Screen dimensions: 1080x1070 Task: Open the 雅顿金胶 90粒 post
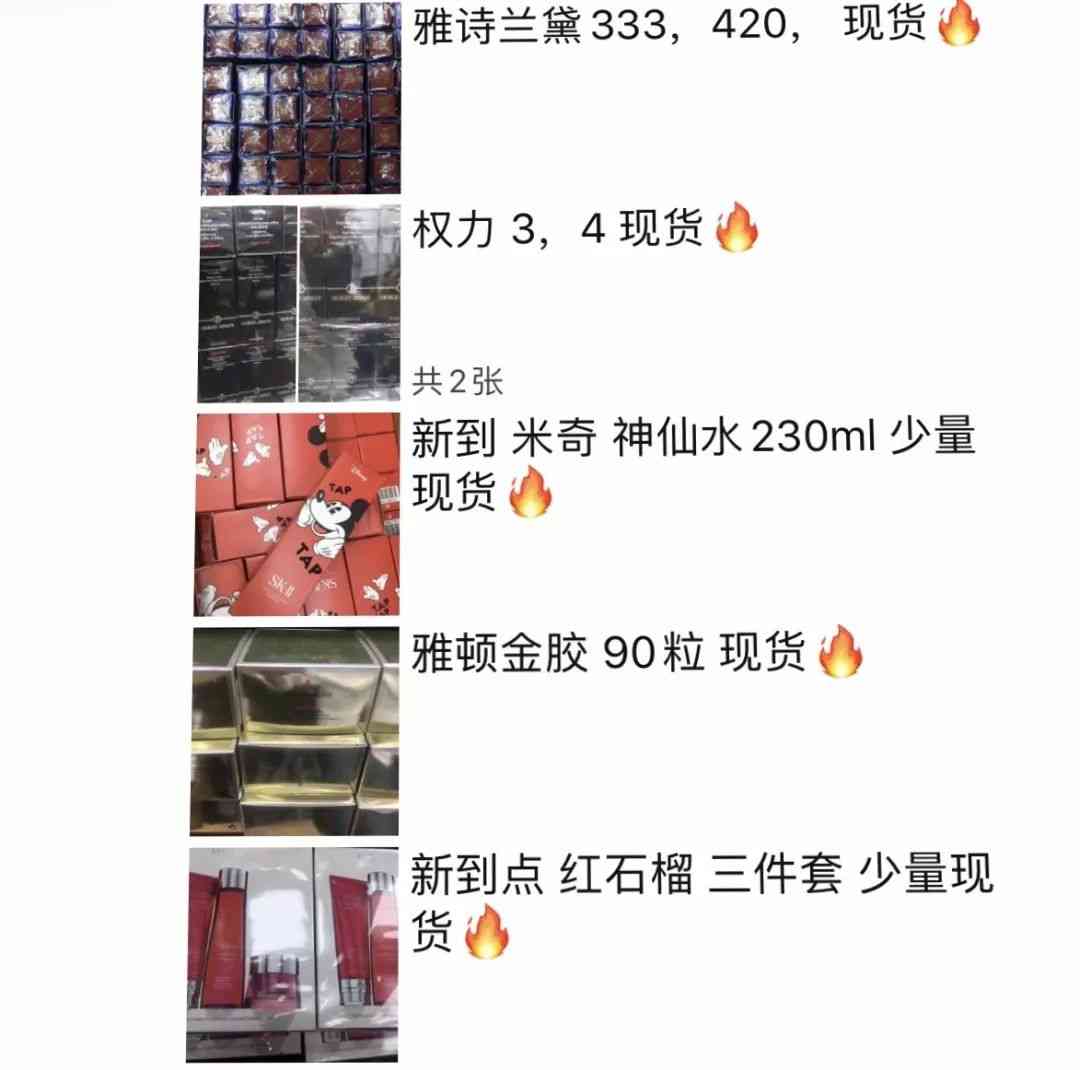(x=608, y=654)
